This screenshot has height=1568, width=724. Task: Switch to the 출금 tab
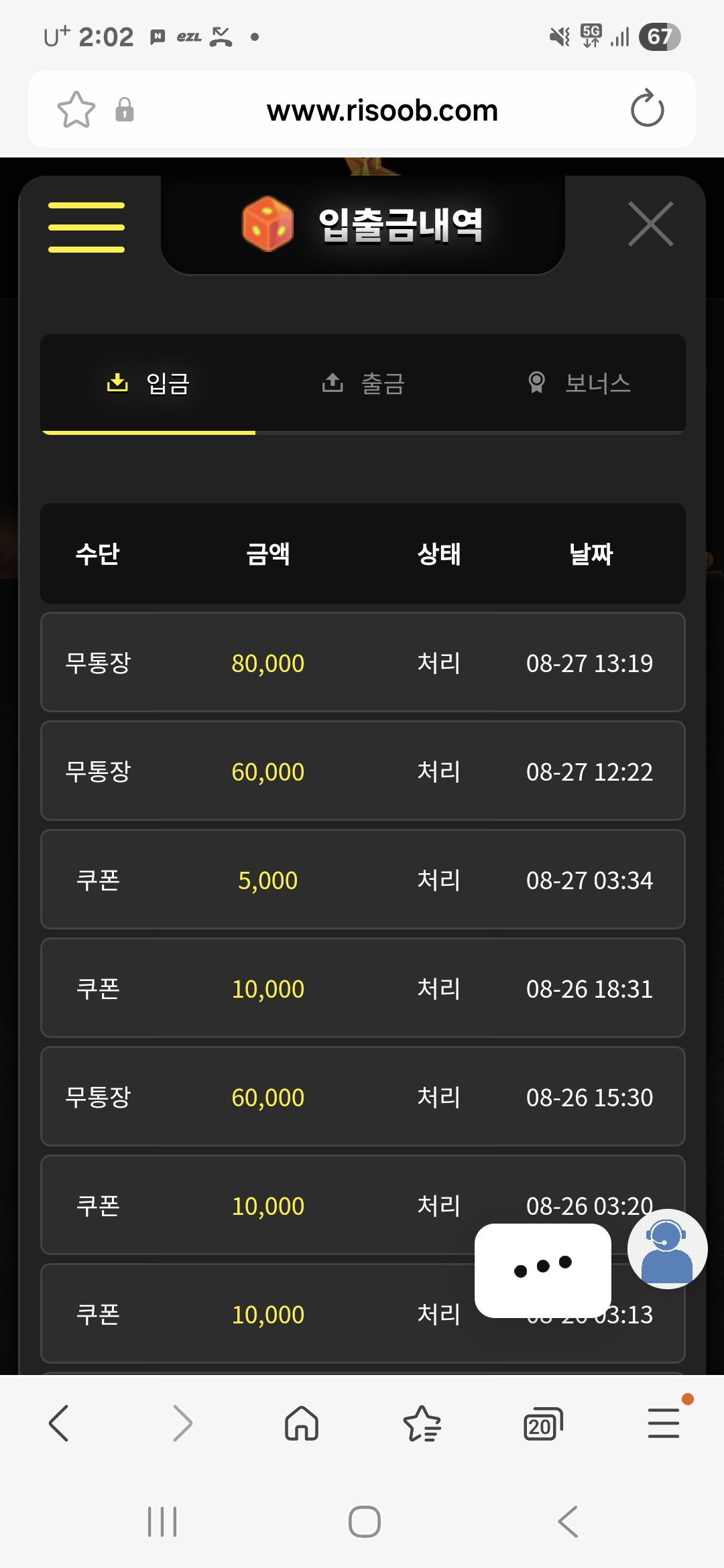coord(363,383)
